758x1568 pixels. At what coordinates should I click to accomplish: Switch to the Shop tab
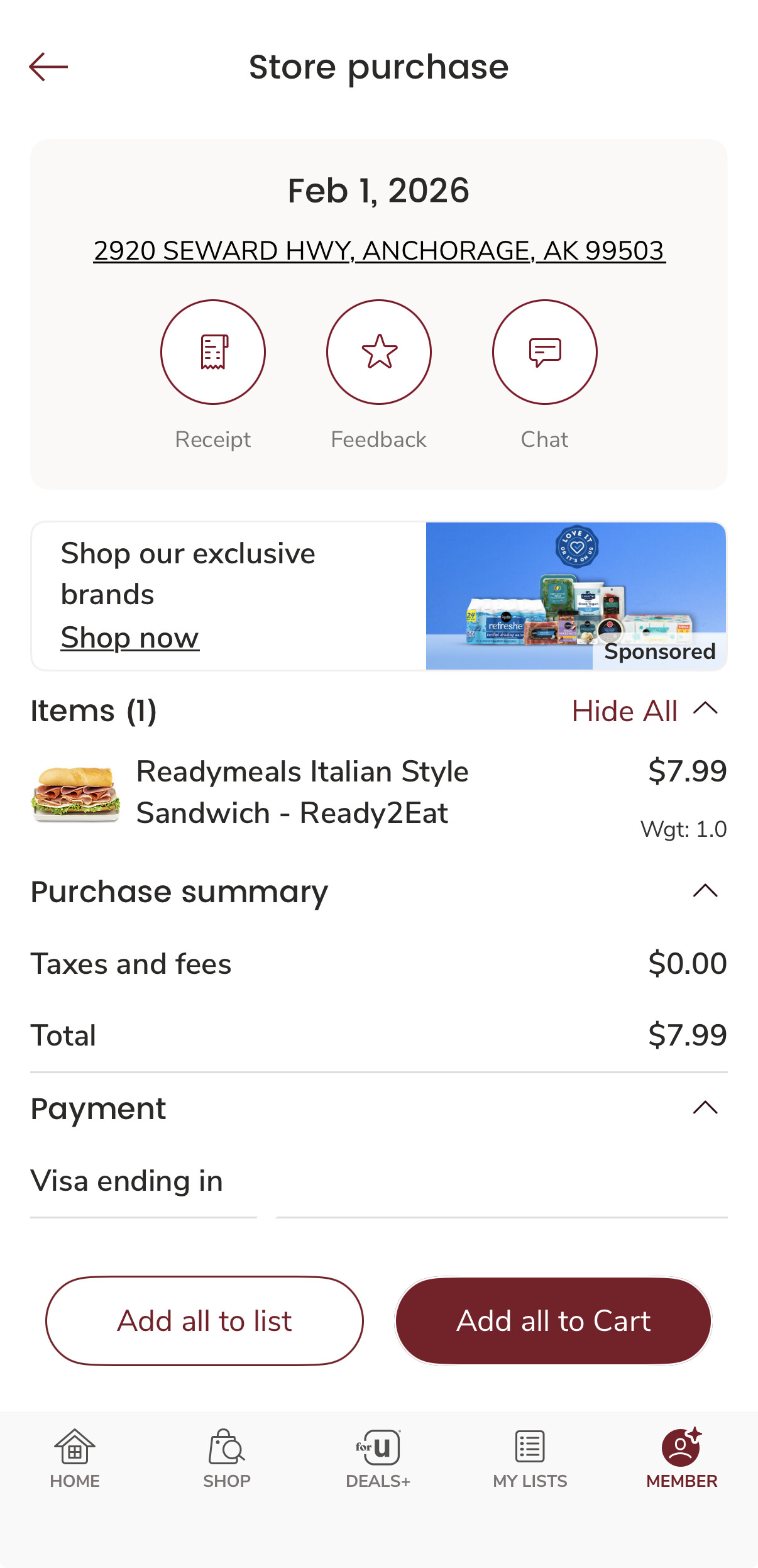point(227,1459)
